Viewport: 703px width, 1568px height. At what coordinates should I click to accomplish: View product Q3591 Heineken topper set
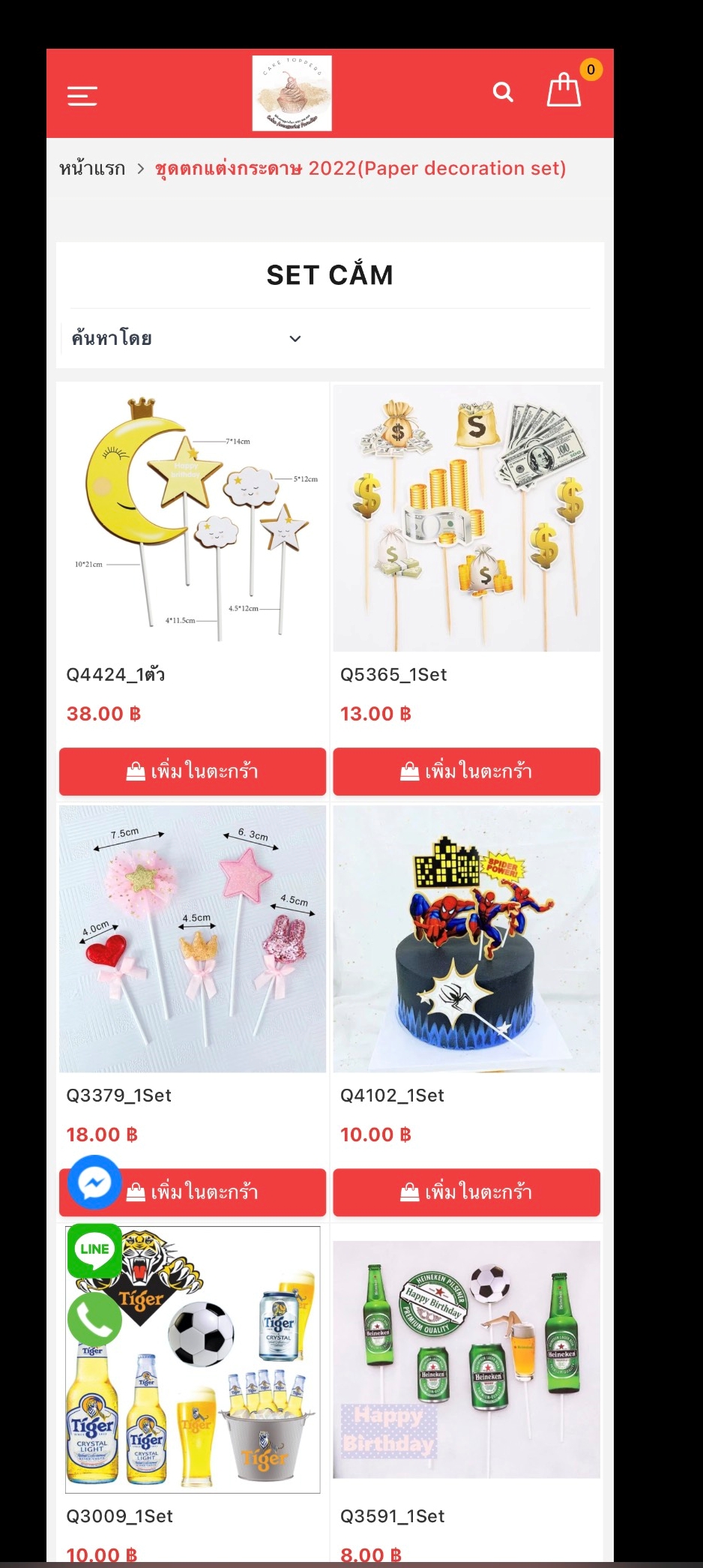tap(466, 1359)
